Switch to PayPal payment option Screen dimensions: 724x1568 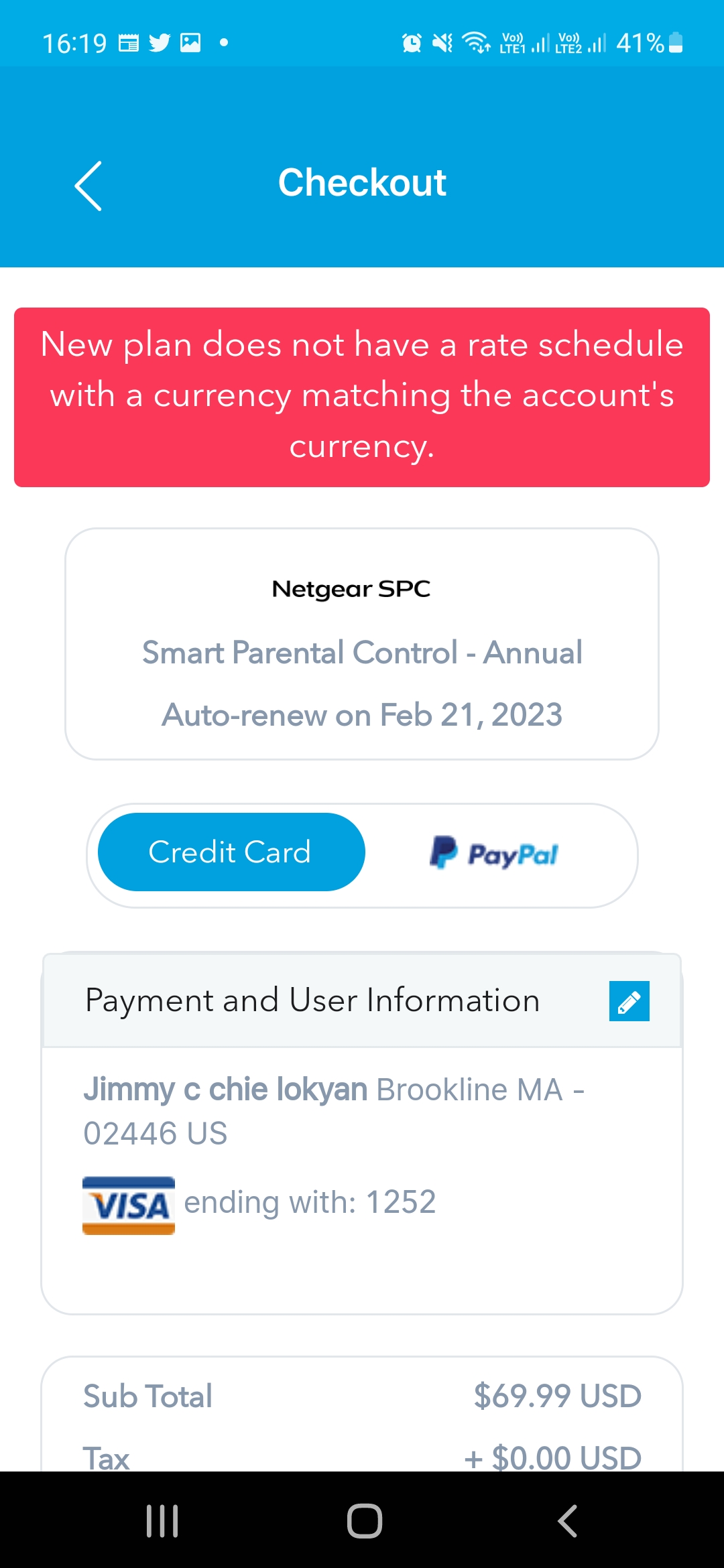tap(494, 854)
